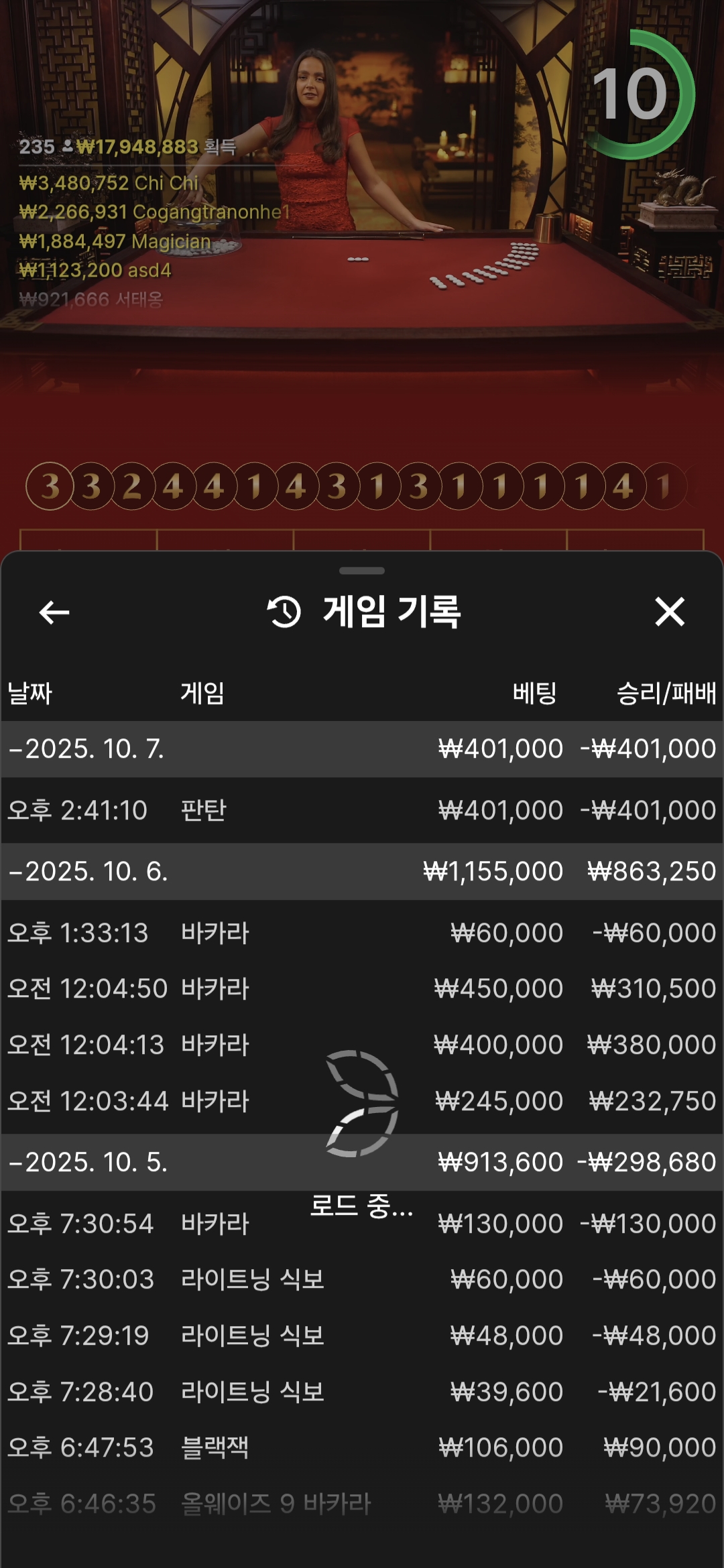Screen dimensions: 724x1568
Task: Open the 오후 7:28:40 라이트닝 식보 record
Action: point(362,1392)
